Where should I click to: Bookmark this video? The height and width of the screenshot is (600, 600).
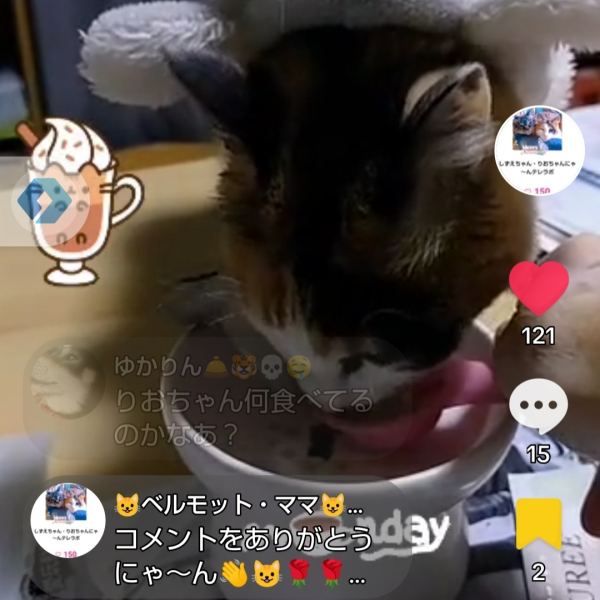coord(538,525)
